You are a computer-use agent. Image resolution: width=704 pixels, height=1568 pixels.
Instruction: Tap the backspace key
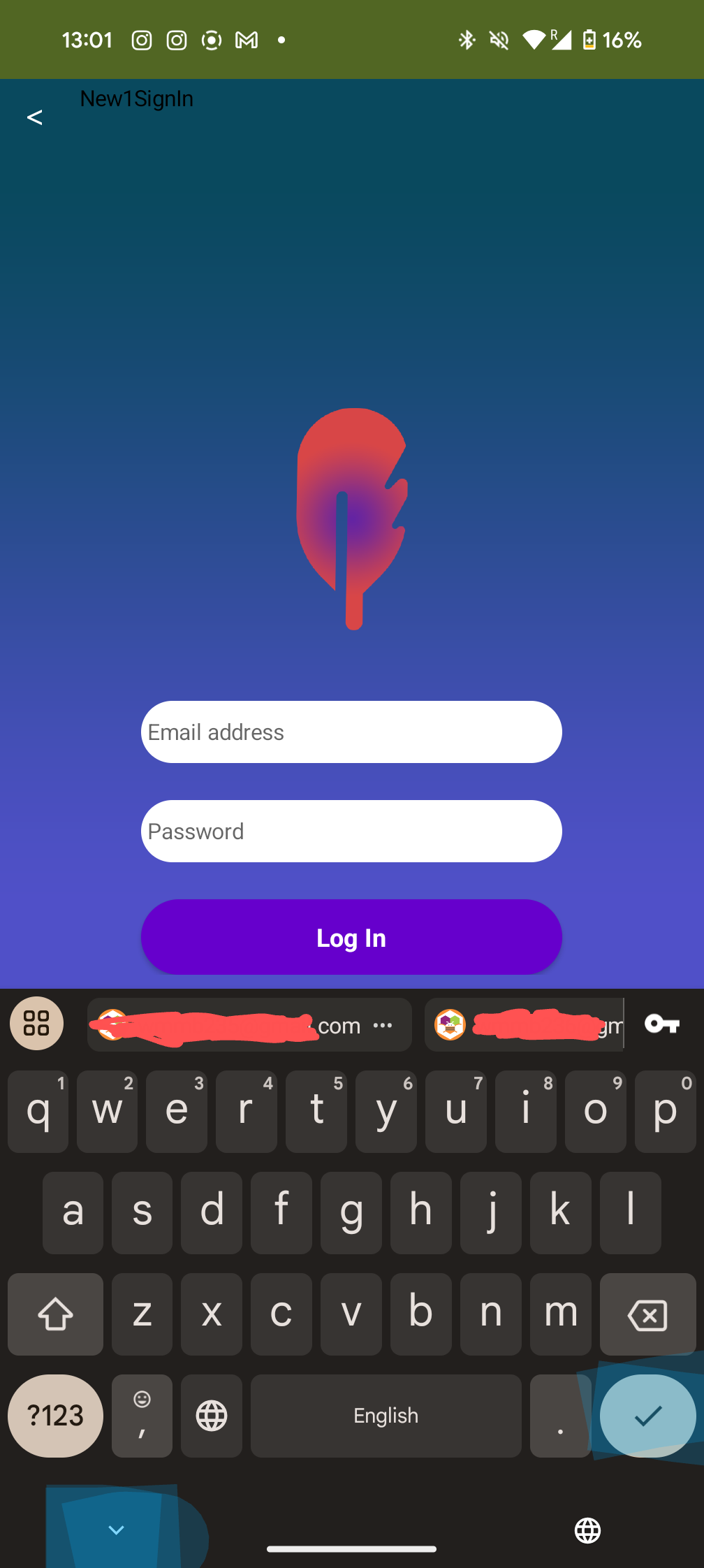coord(647,1314)
